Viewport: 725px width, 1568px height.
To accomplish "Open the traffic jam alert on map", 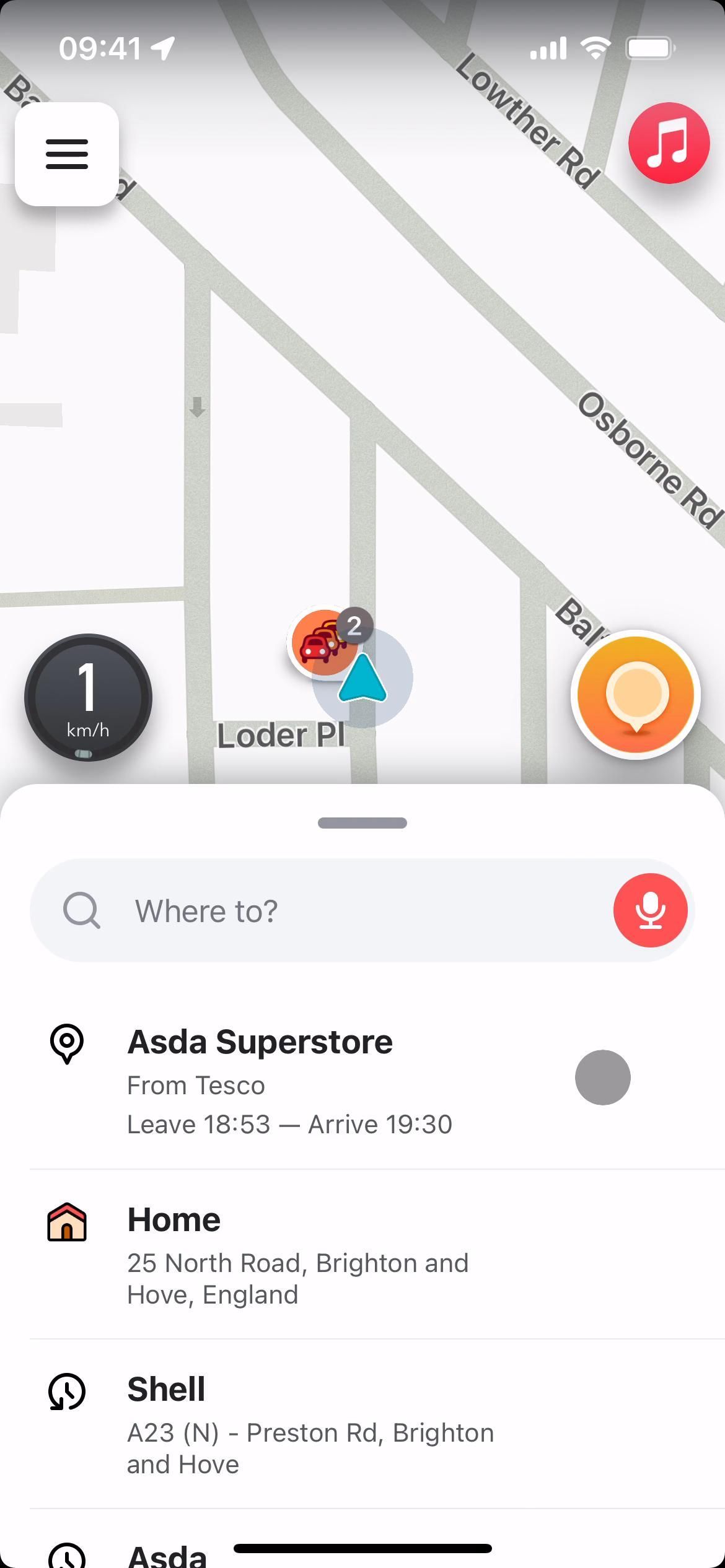I will (322, 642).
